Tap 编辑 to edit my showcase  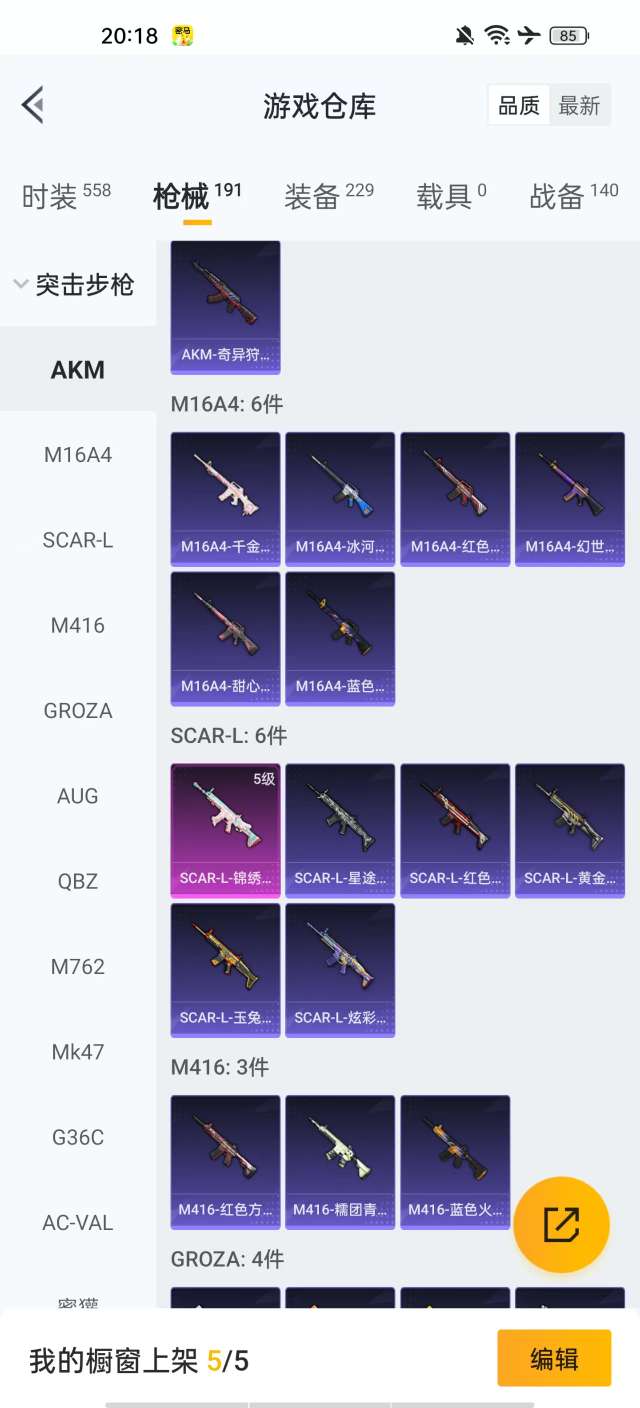(554, 1359)
